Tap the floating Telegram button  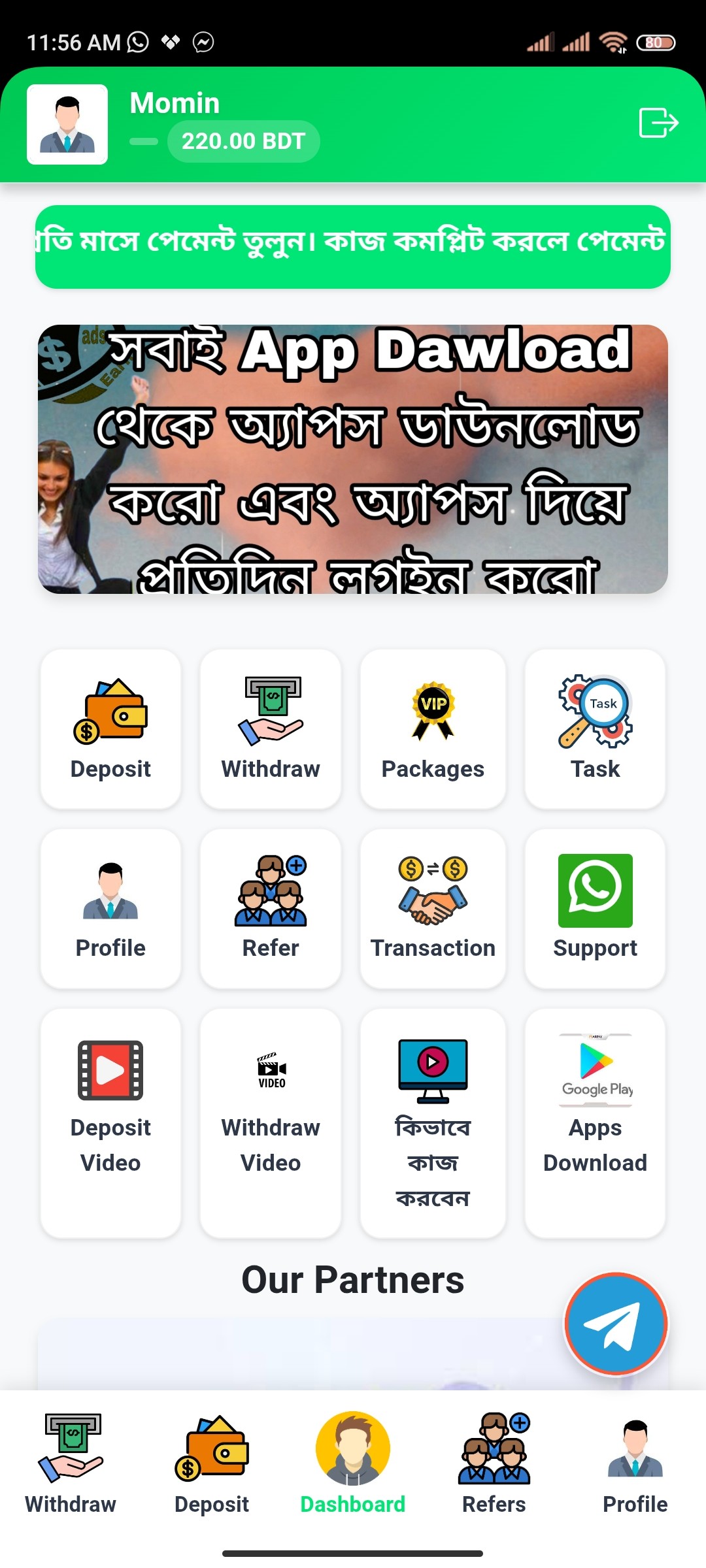(x=616, y=1323)
